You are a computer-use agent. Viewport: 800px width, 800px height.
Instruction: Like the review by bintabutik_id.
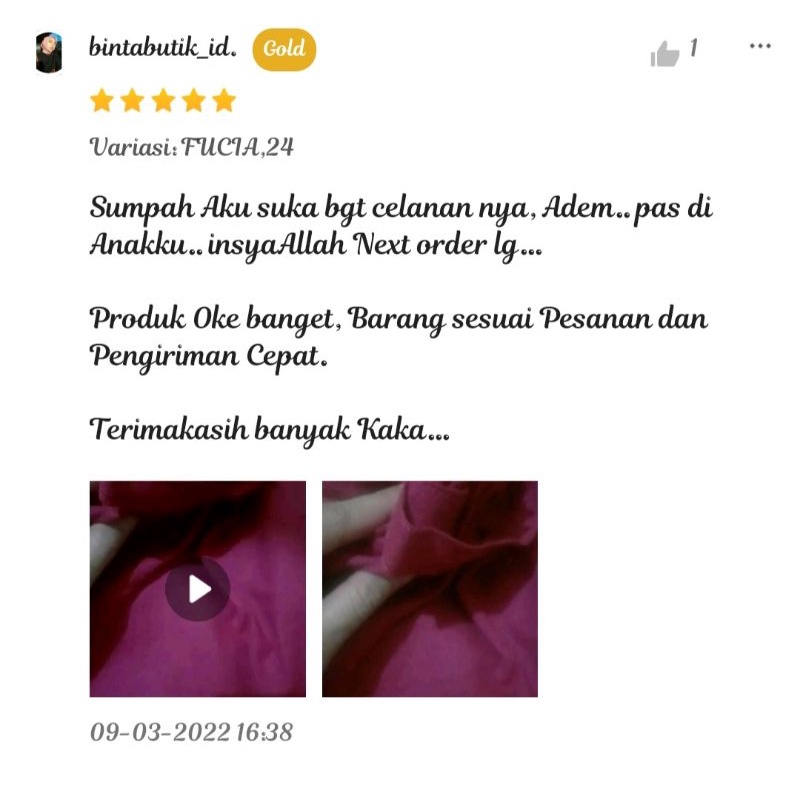(x=665, y=53)
